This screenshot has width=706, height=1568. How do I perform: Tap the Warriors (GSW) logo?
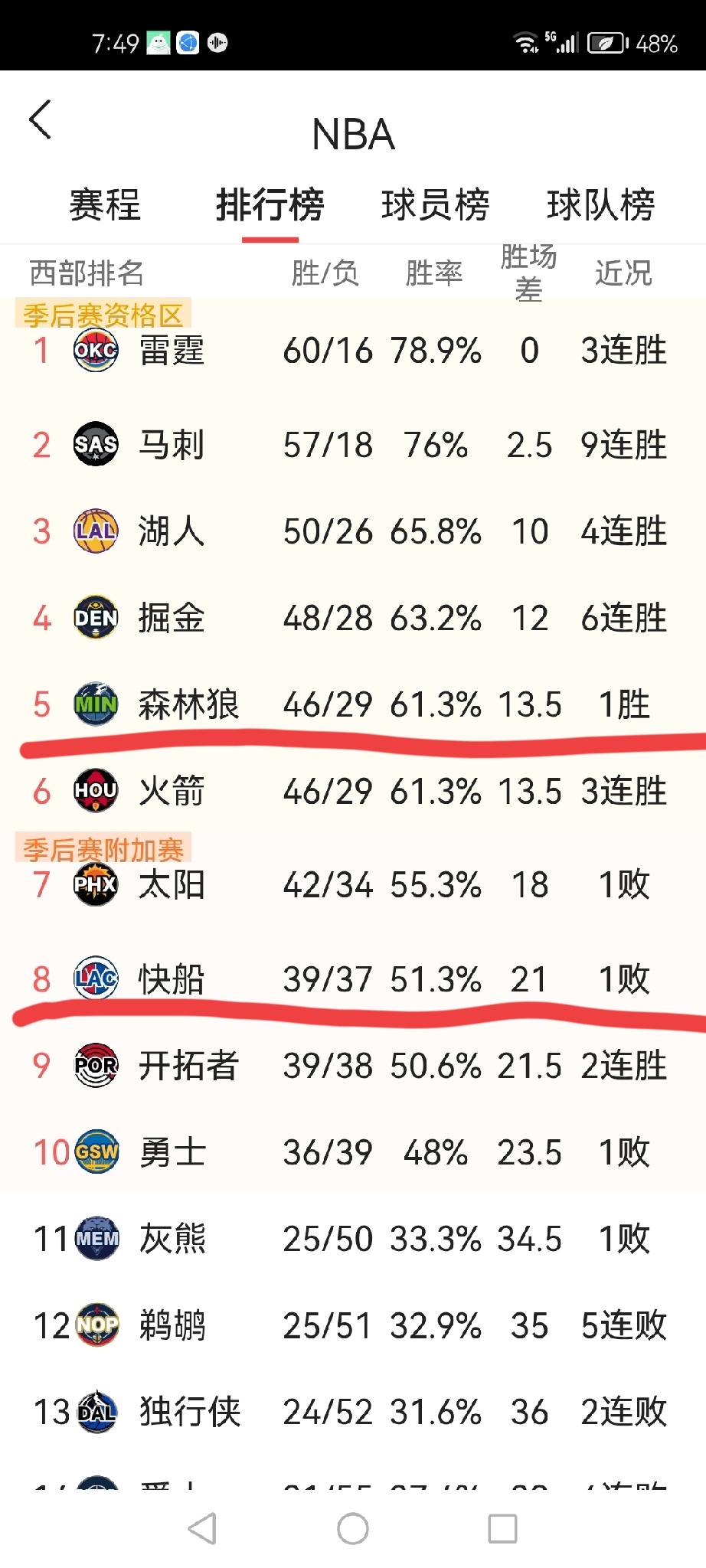(x=93, y=1151)
